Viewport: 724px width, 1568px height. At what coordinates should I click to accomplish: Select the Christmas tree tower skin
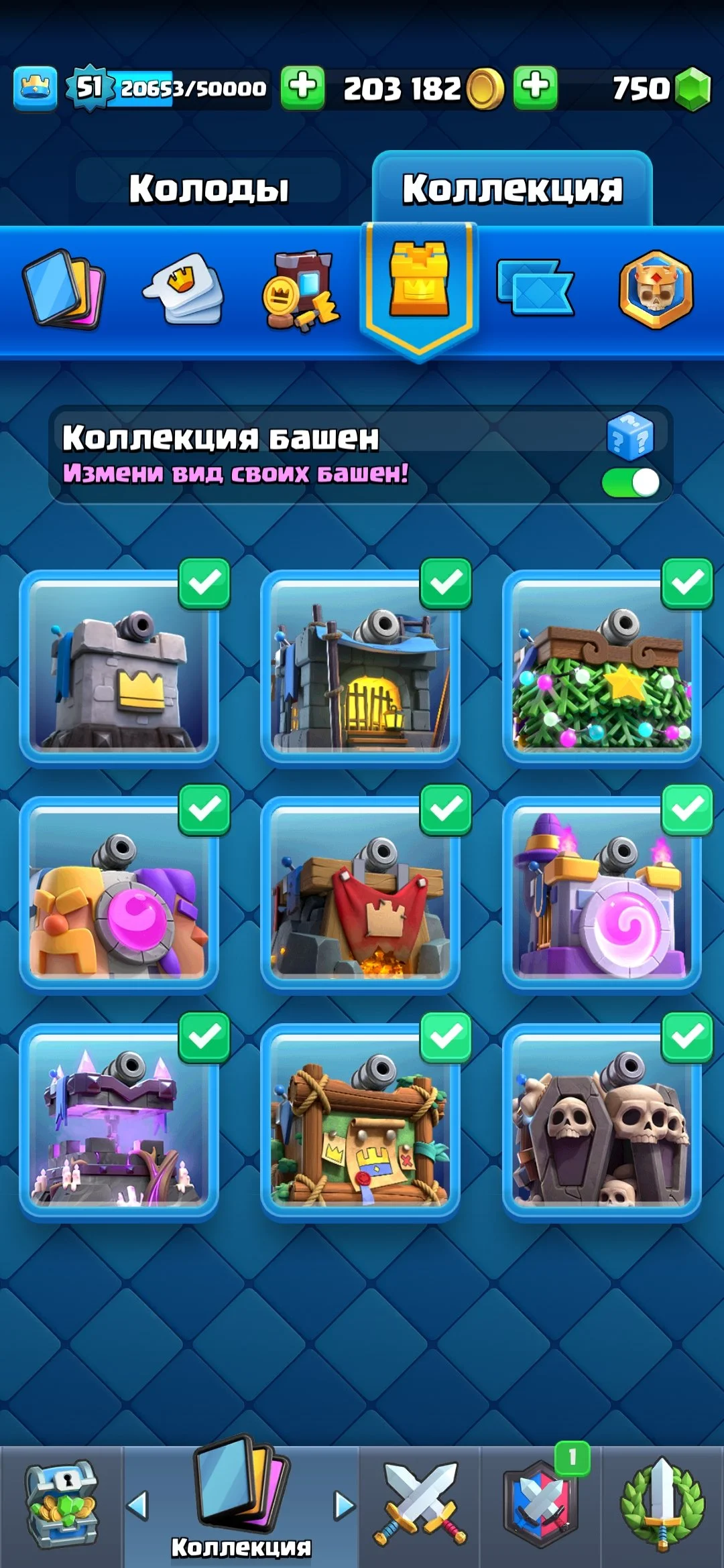[x=601, y=667]
